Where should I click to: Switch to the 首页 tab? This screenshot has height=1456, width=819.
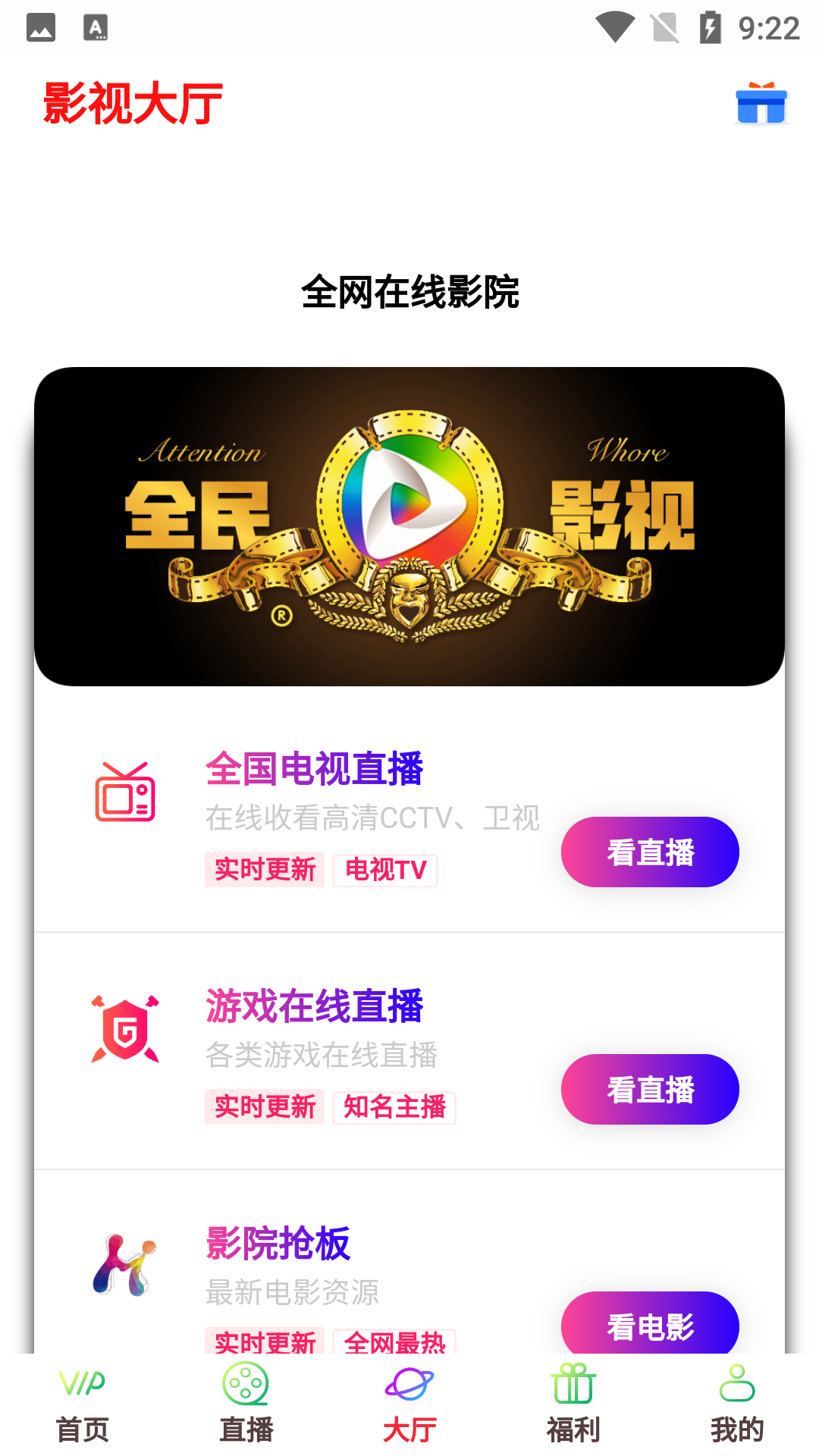pos(82,1403)
